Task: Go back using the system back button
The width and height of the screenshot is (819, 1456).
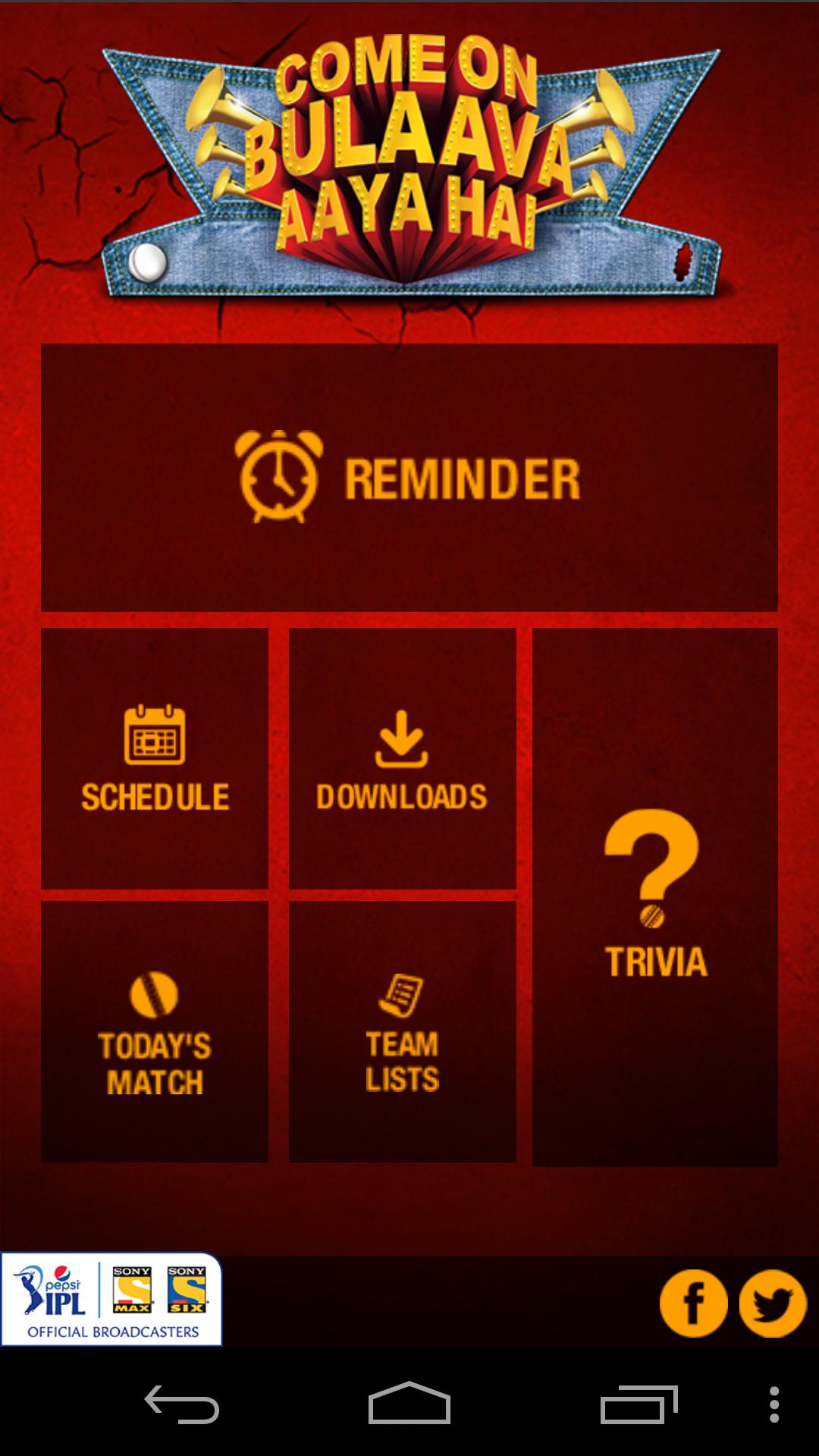Action: click(182, 1404)
